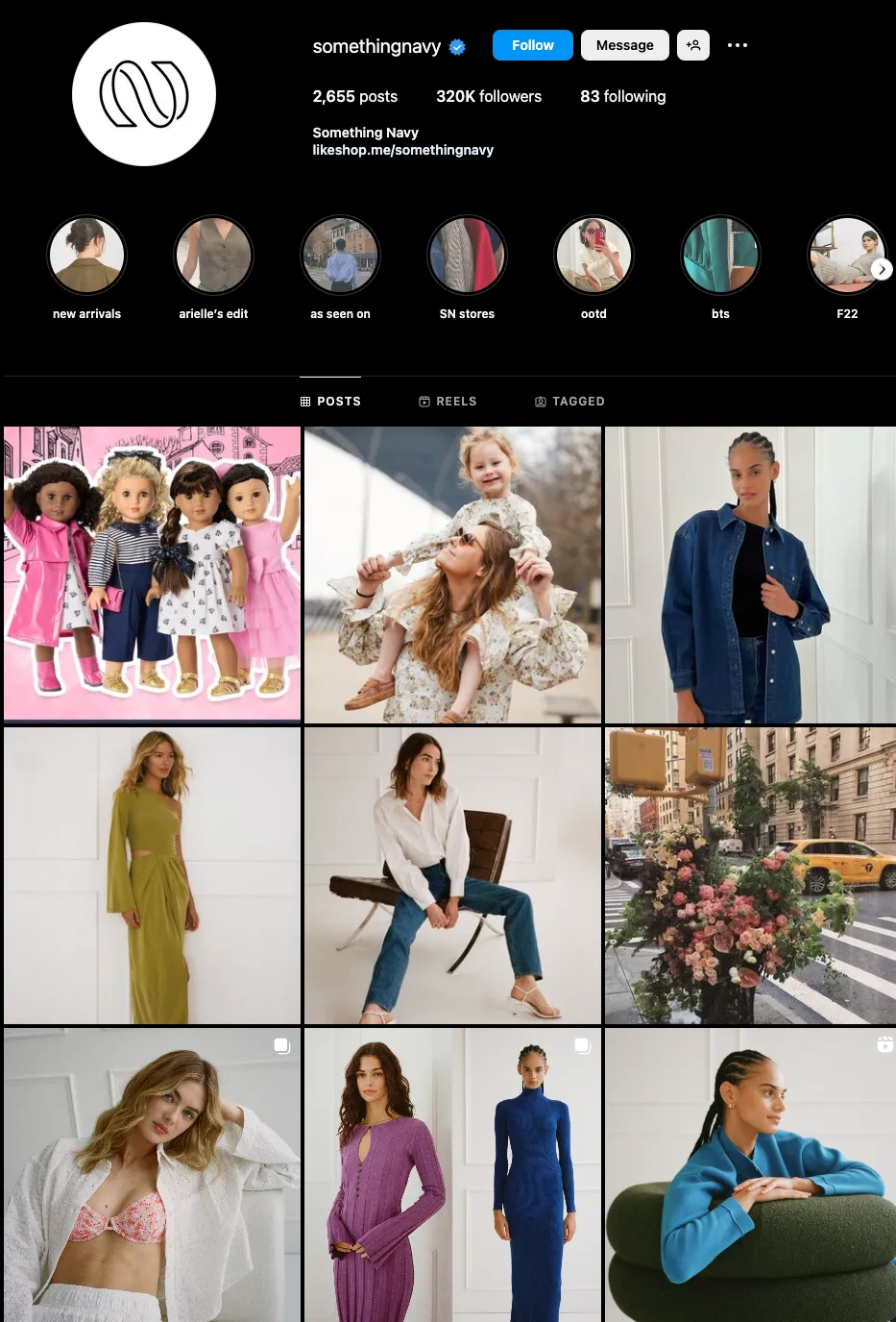Open the green dress post
The height and width of the screenshot is (1322, 896).
click(x=152, y=875)
